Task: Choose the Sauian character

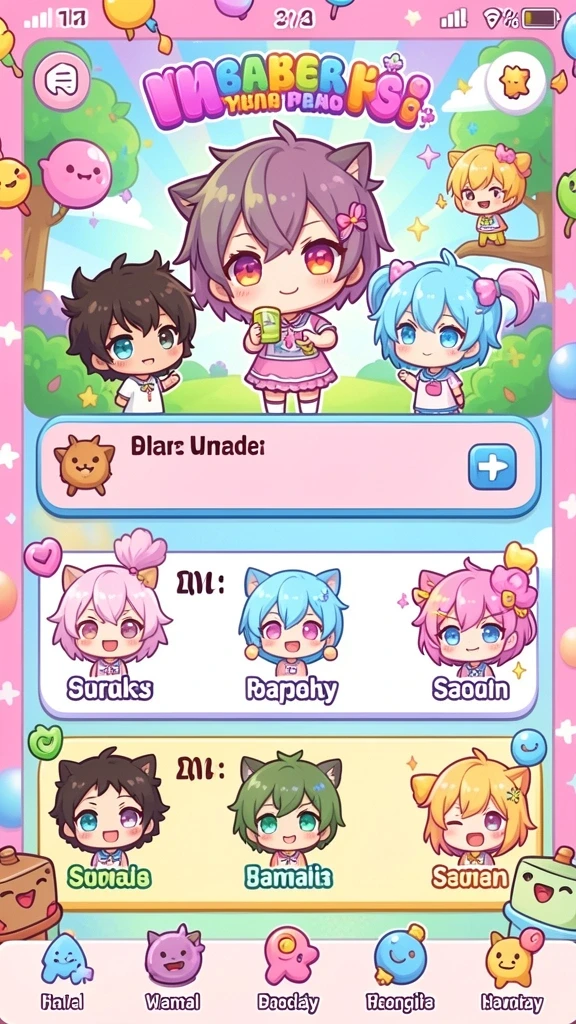Action: (x=470, y=820)
